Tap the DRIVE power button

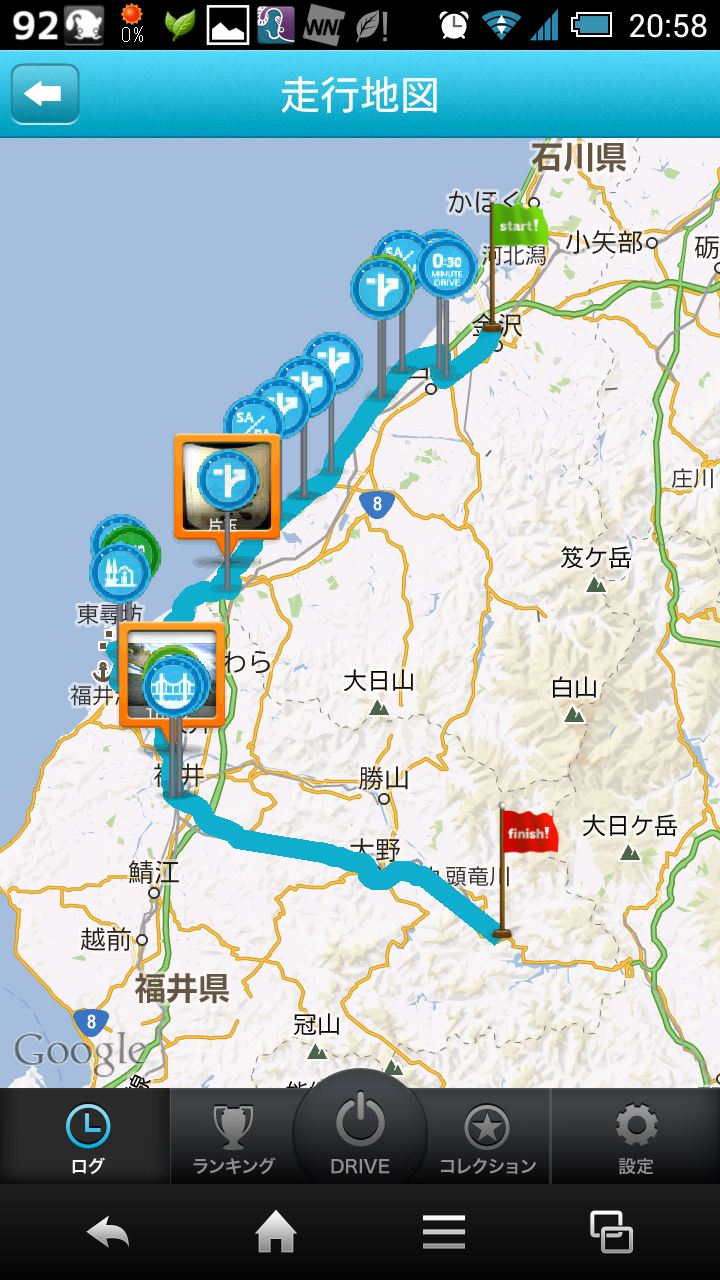[360, 1130]
